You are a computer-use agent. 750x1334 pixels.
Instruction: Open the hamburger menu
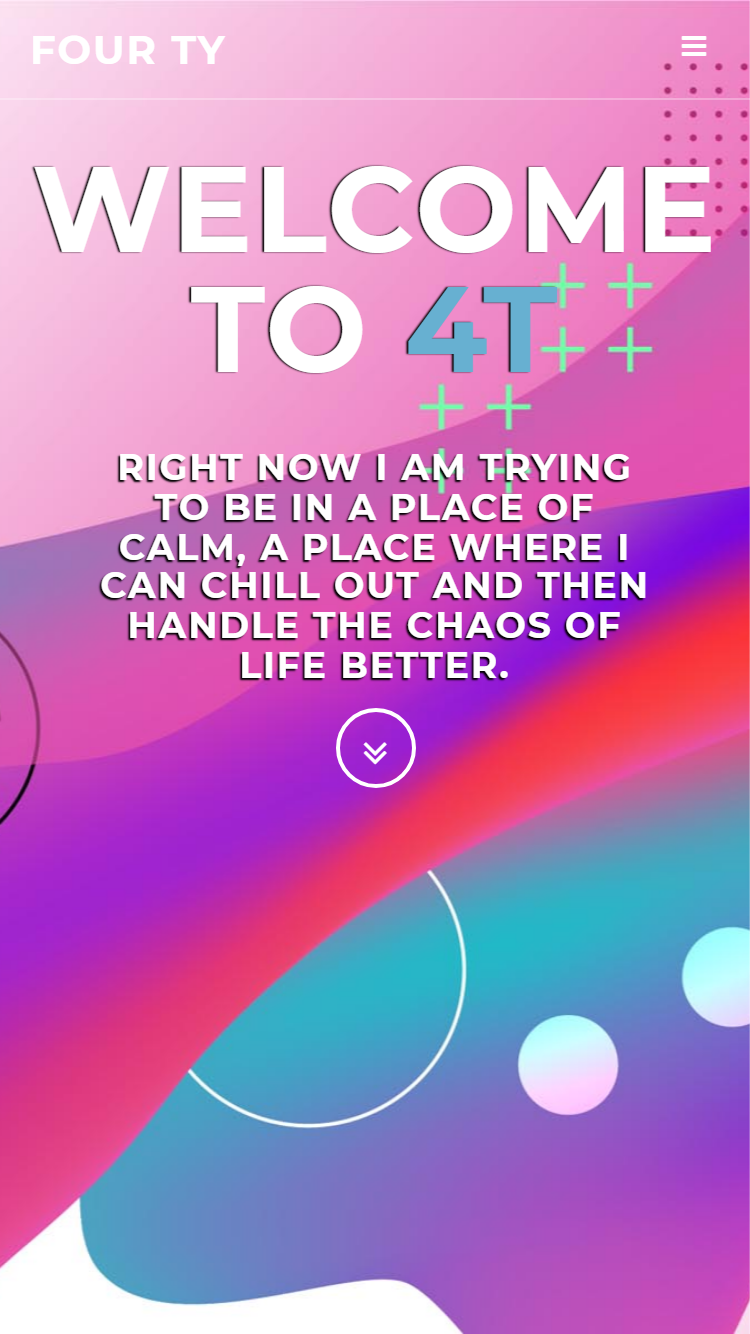click(x=694, y=46)
